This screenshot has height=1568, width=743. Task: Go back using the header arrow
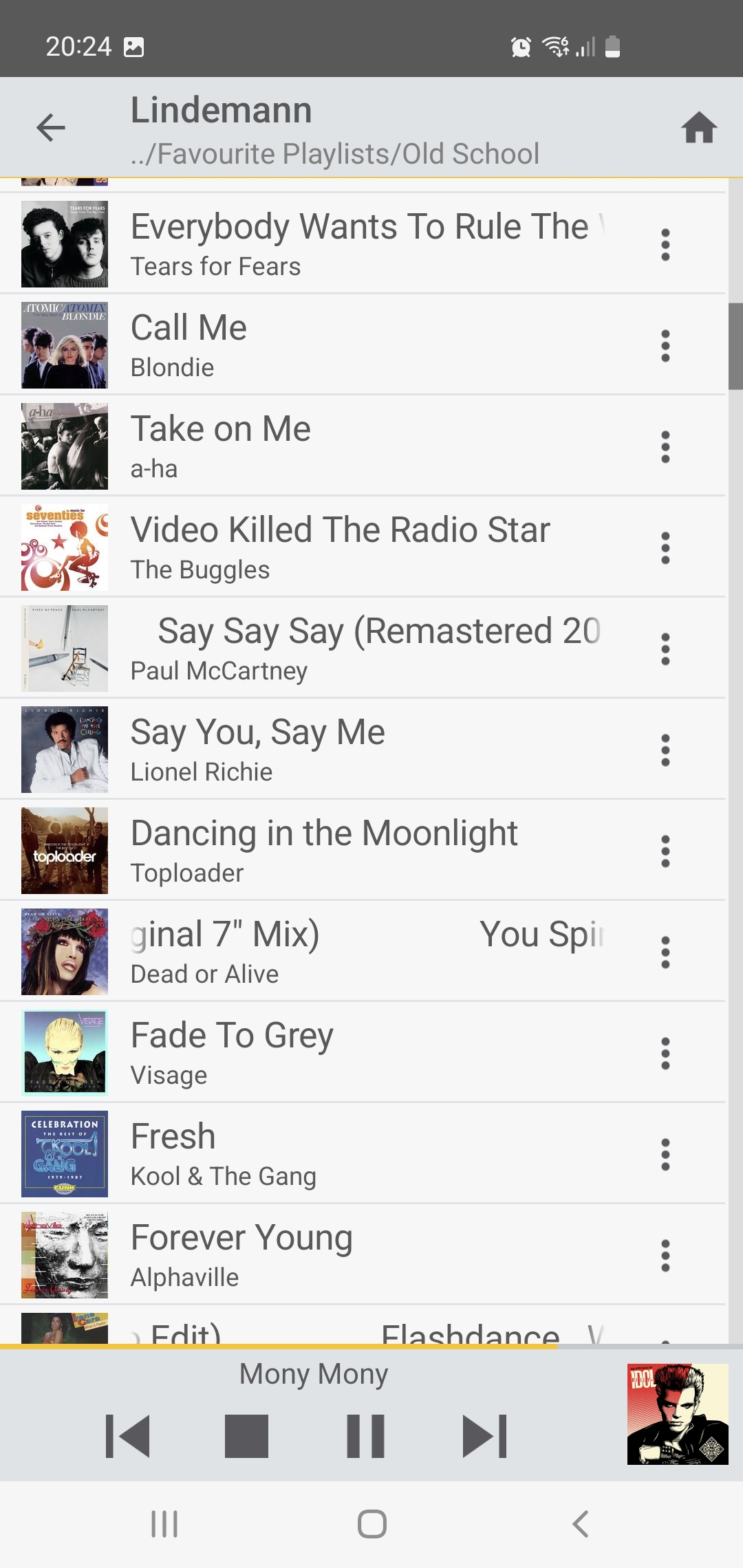click(51, 128)
